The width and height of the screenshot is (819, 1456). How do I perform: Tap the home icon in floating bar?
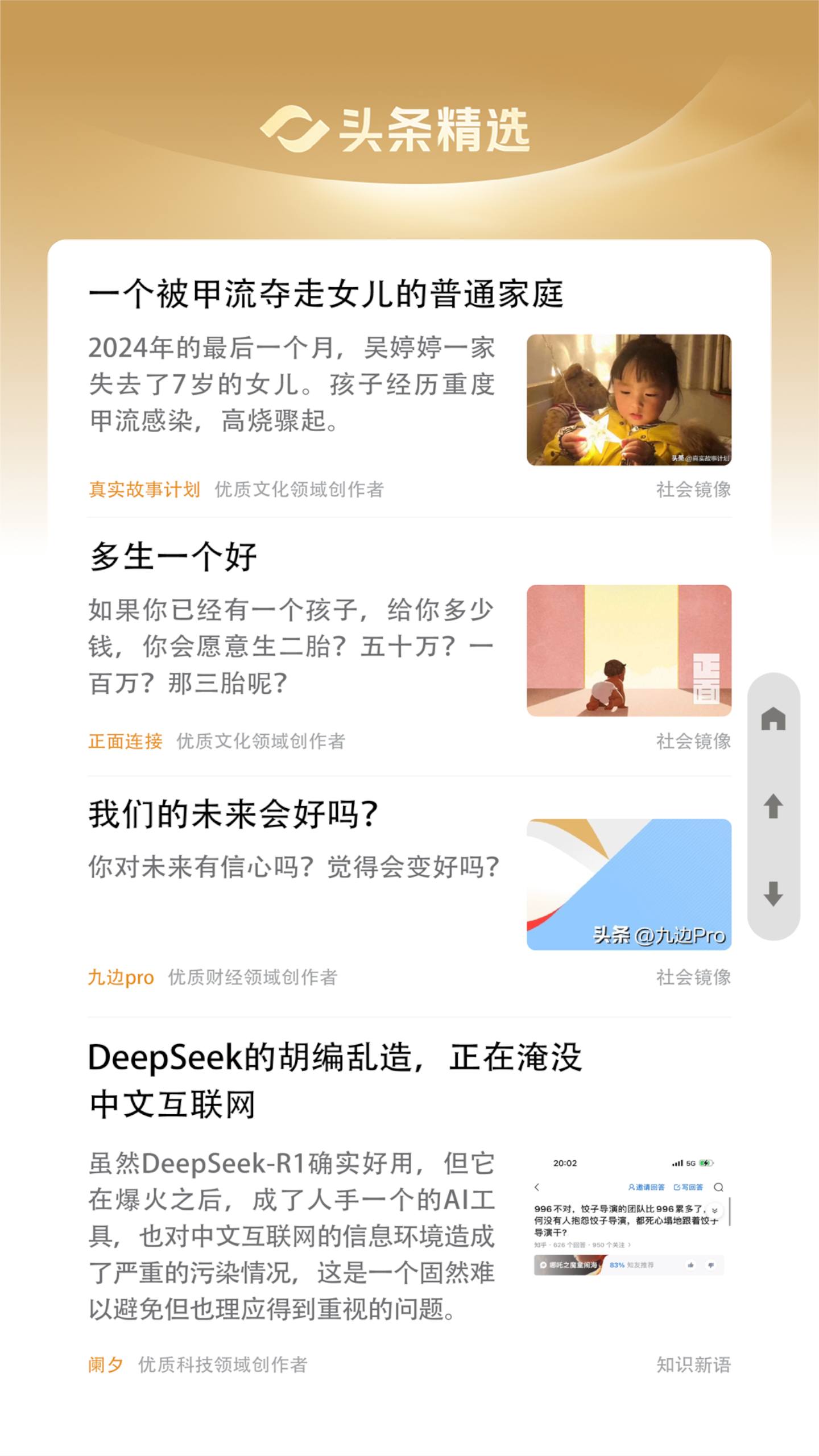[773, 719]
